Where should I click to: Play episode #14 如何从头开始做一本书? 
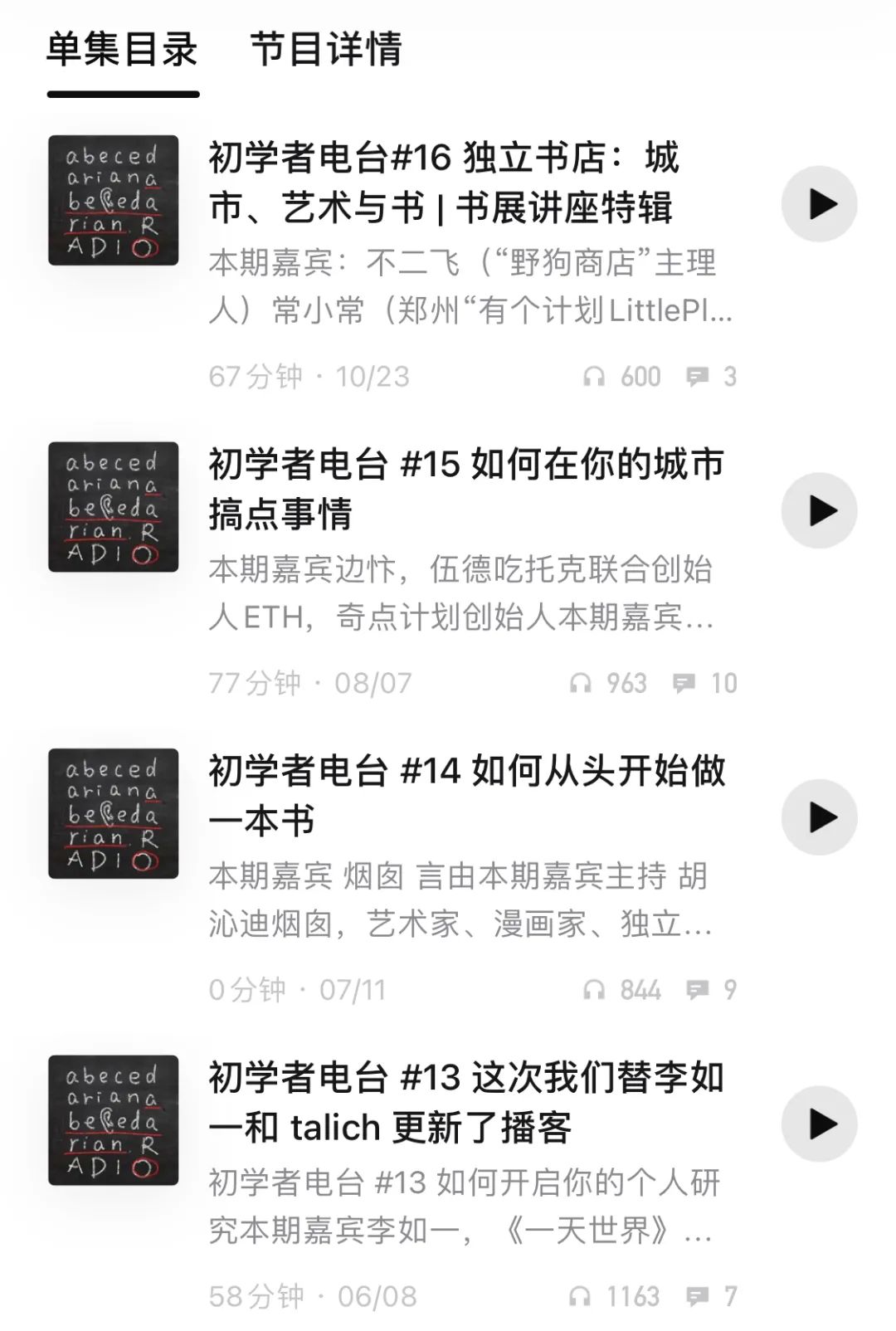click(x=819, y=818)
